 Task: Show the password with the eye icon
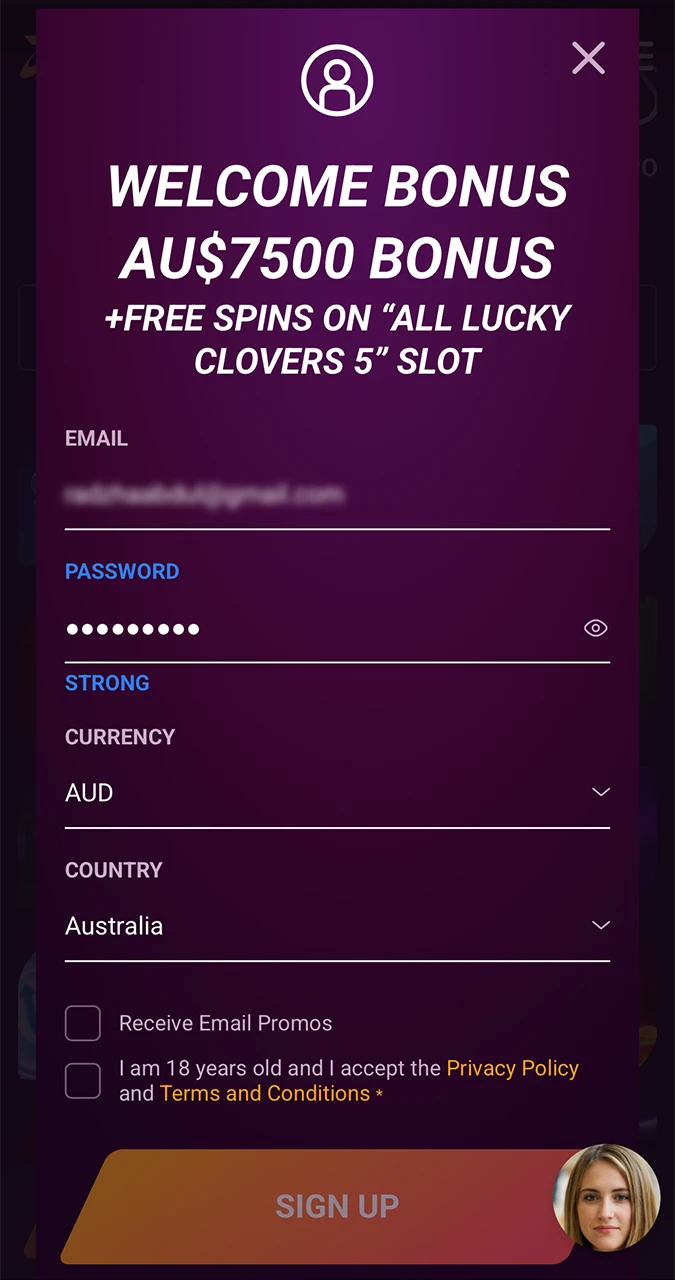tap(596, 628)
